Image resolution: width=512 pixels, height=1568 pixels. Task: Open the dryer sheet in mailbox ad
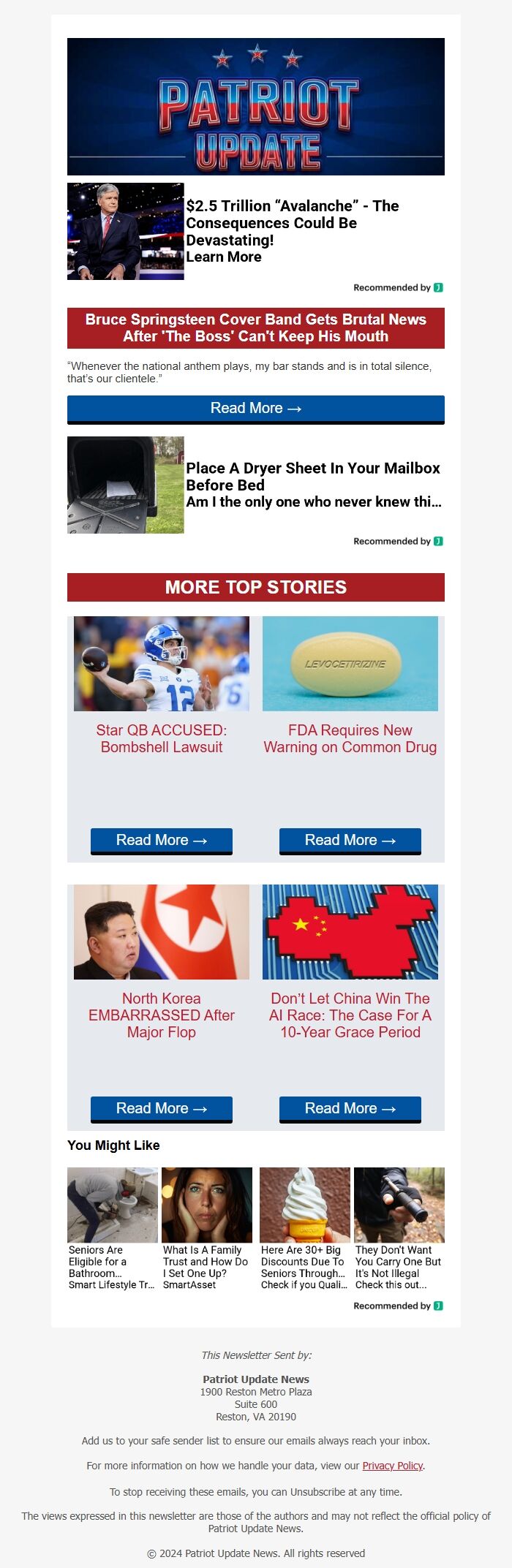313,477
